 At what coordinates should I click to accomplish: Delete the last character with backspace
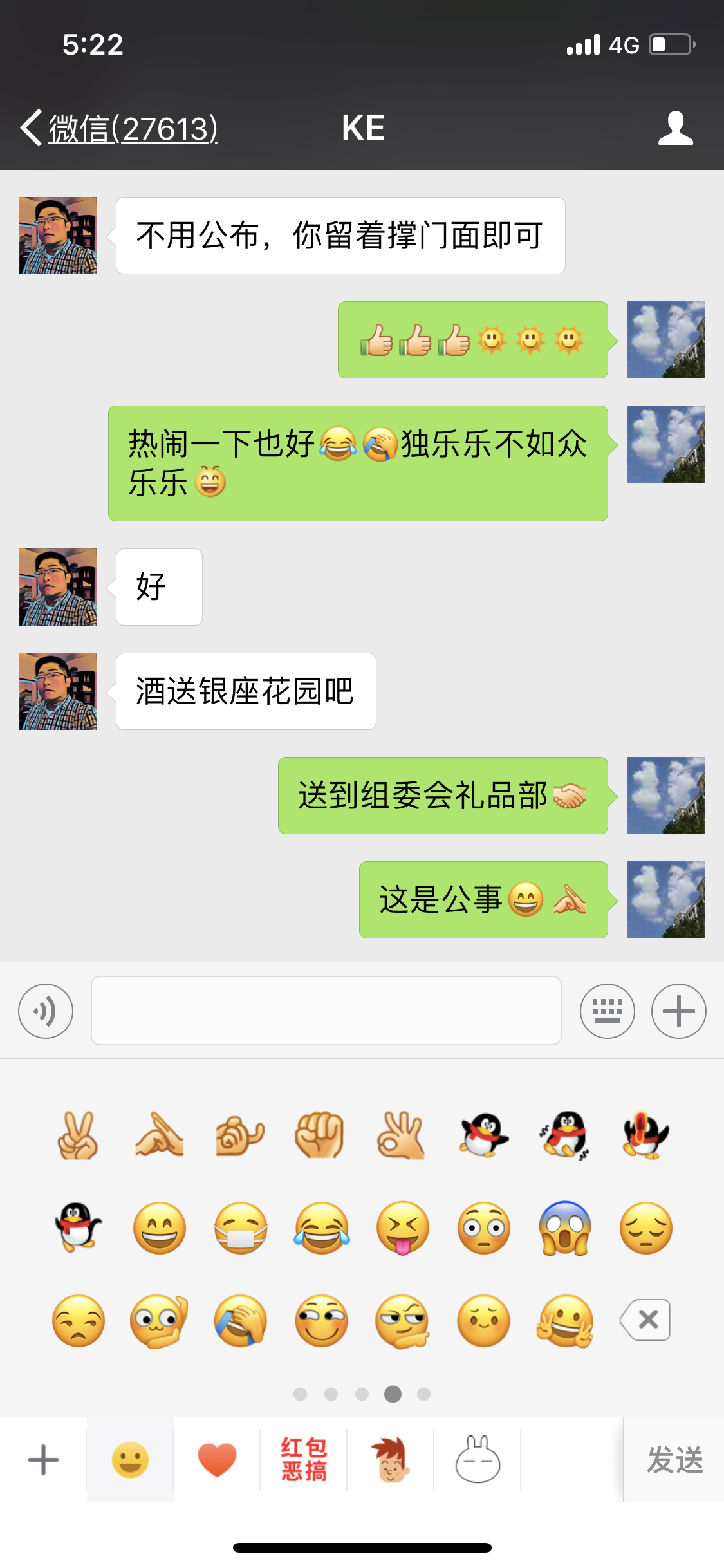(646, 1320)
